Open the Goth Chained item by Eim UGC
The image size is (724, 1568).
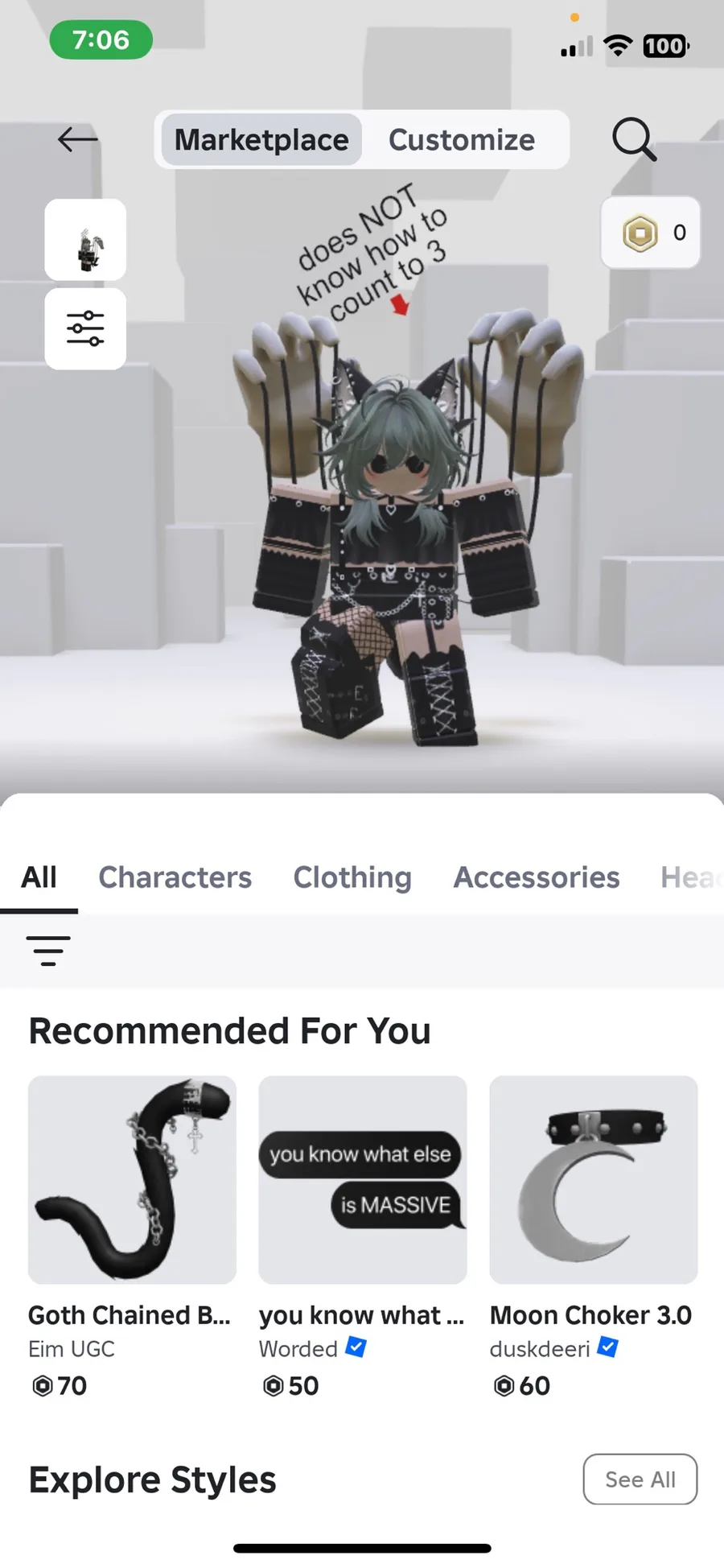[x=132, y=1239]
